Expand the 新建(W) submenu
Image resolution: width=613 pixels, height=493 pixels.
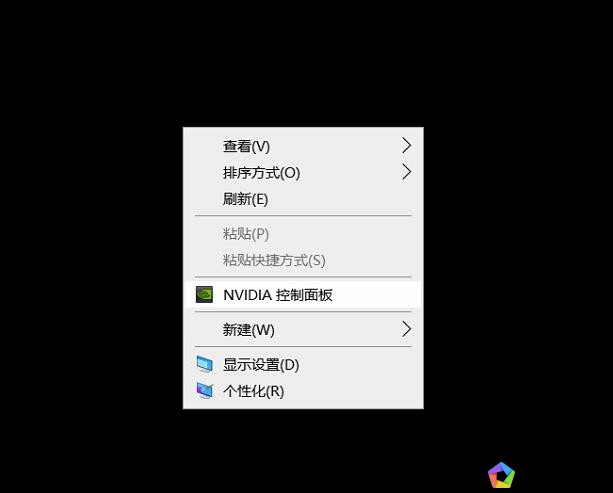(249, 330)
